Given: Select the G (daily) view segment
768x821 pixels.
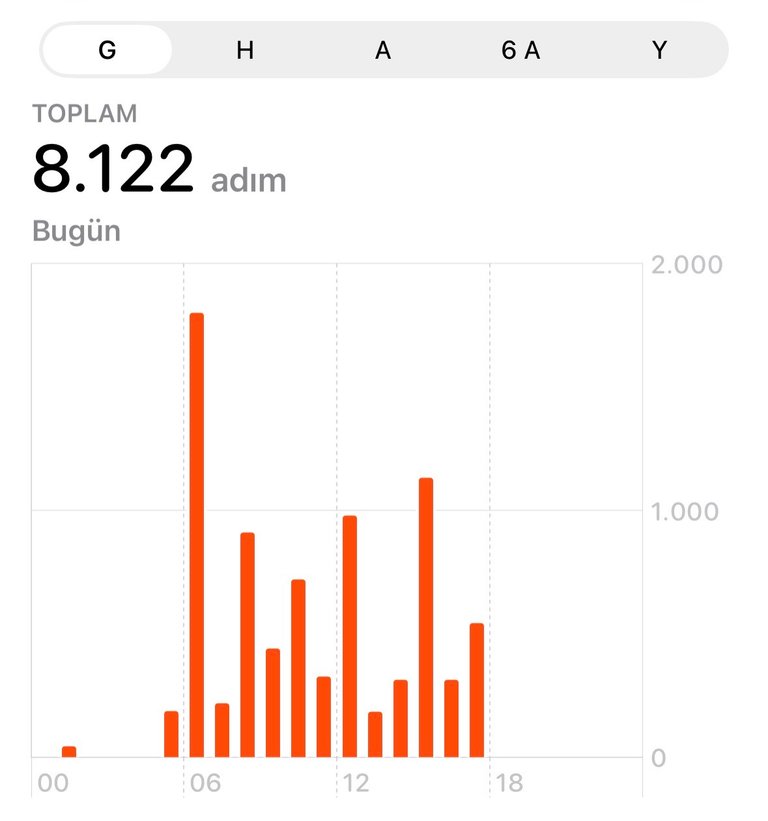Looking at the screenshot, I should coord(107,50).
